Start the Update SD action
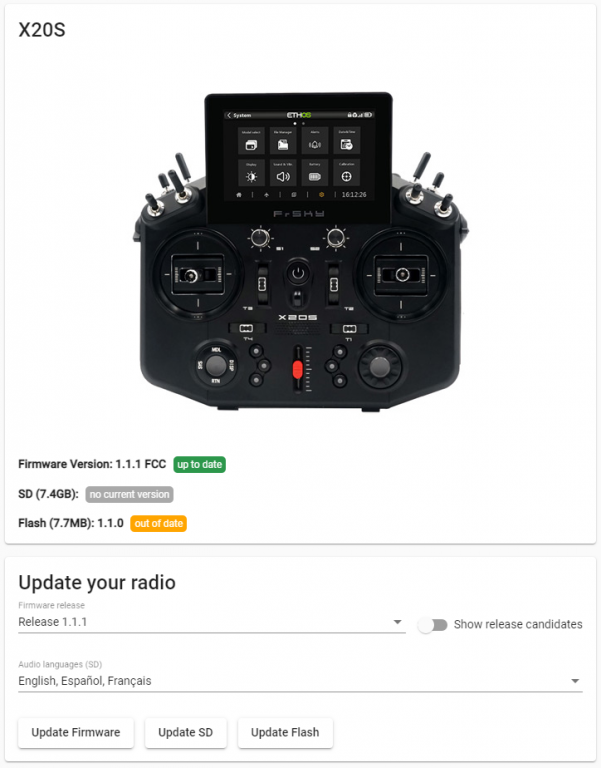 (x=186, y=732)
